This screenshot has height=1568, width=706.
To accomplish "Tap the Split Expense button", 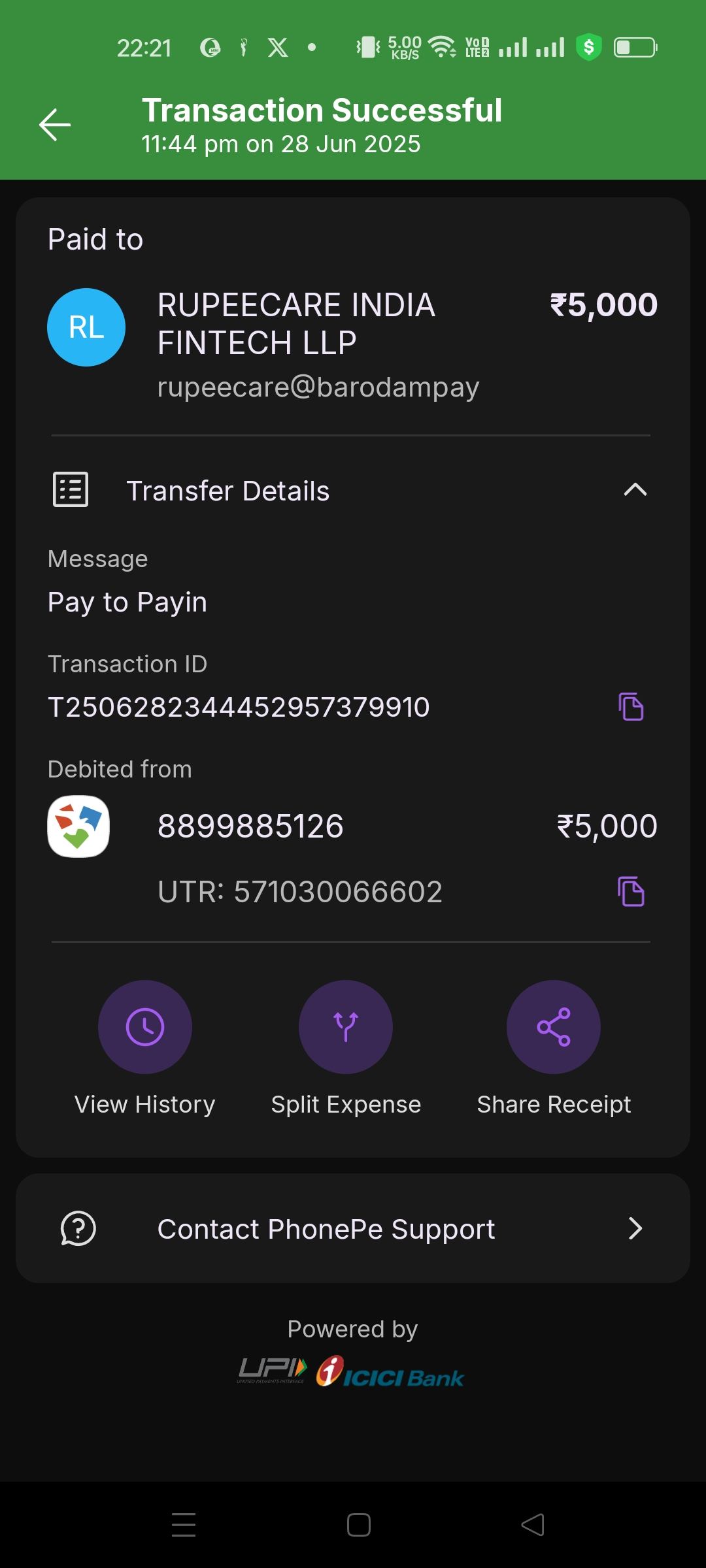I will coord(346,1027).
